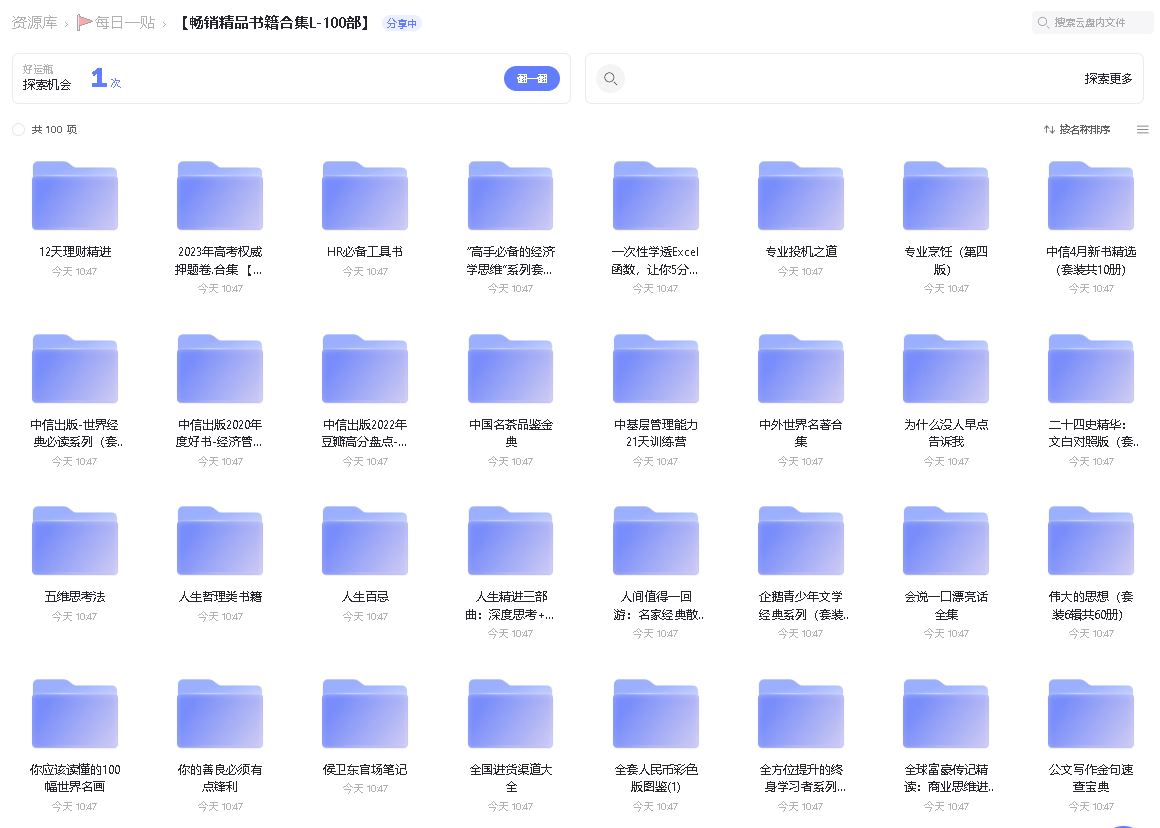
Task: Open the 侯卫东官场笔记 folder
Action: click(365, 714)
